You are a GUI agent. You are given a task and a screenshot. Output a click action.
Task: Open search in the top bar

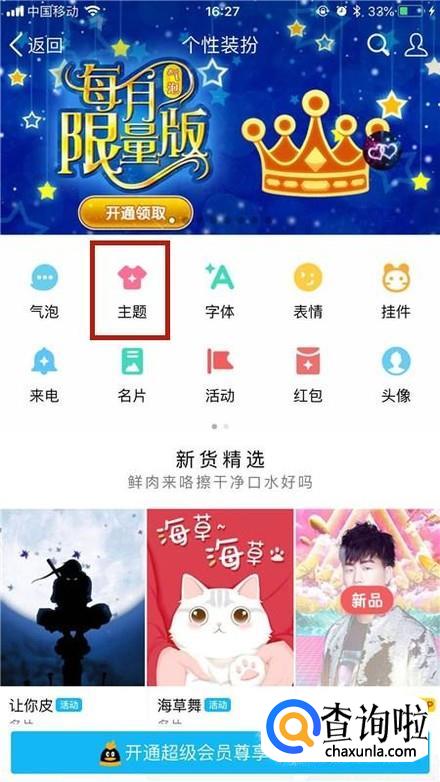point(378,45)
